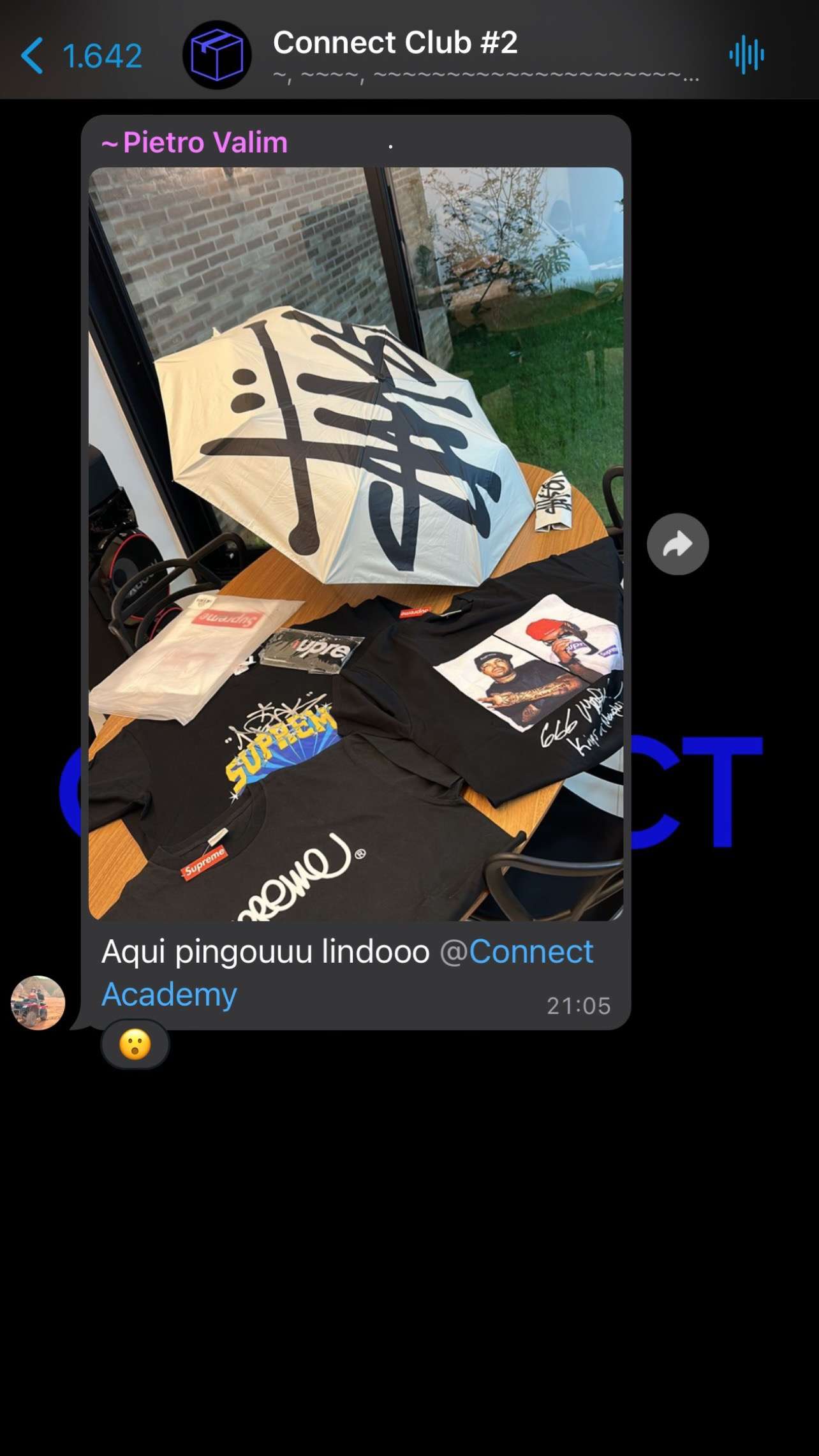Tap the surprised emoji reaction

pos(135,1045)
